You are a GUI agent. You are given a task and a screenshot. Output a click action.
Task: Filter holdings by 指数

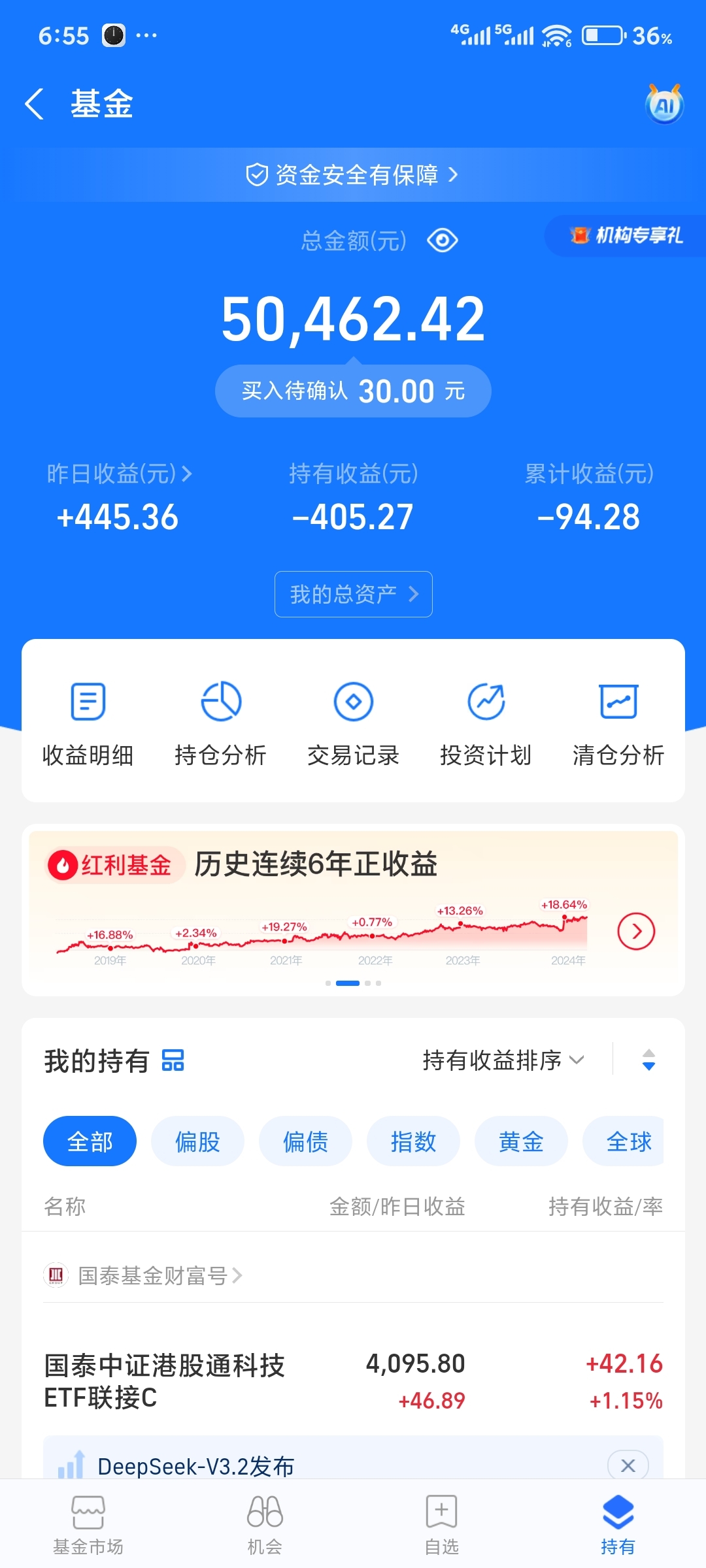point(413,1141)
